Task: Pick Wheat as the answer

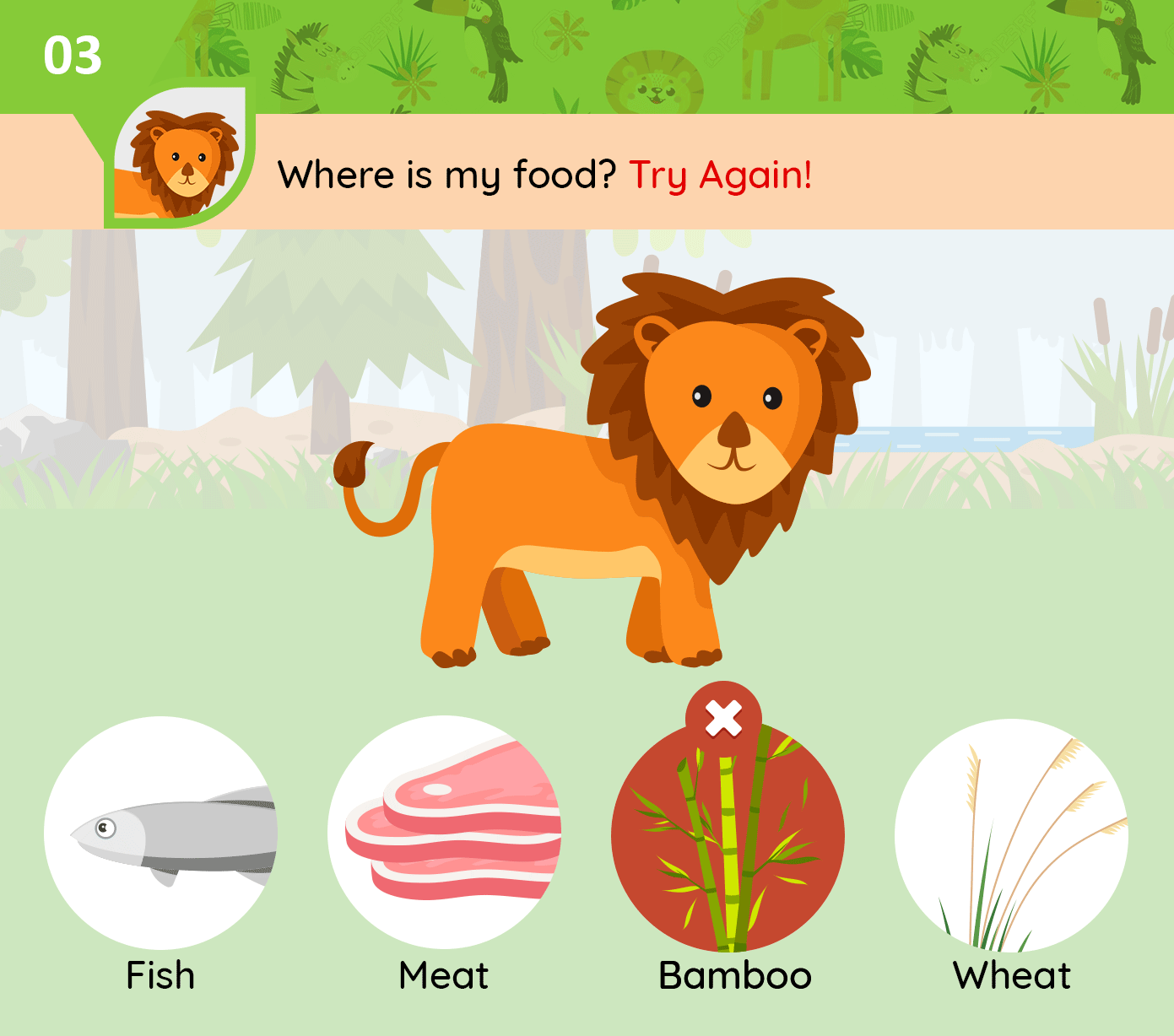Action: [x=1011, y=835]
